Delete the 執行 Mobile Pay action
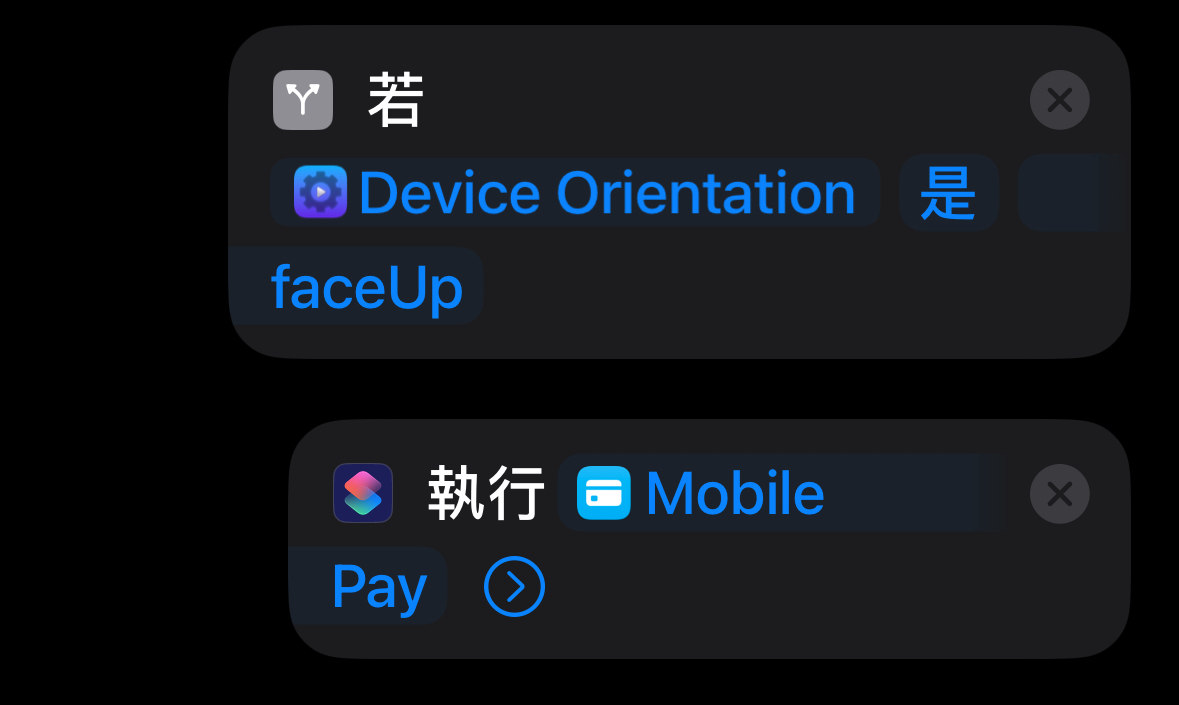 1059,494
